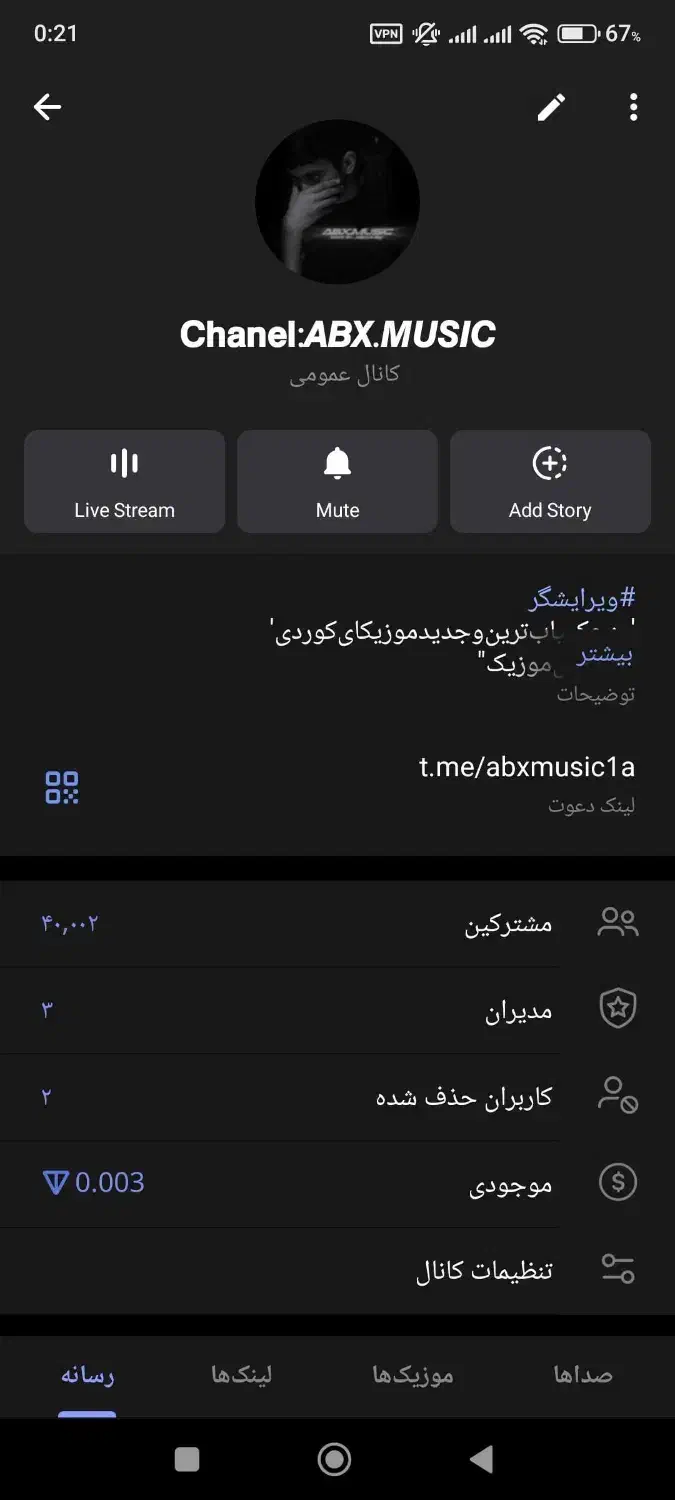Expand the description with بیشتر

605,655
